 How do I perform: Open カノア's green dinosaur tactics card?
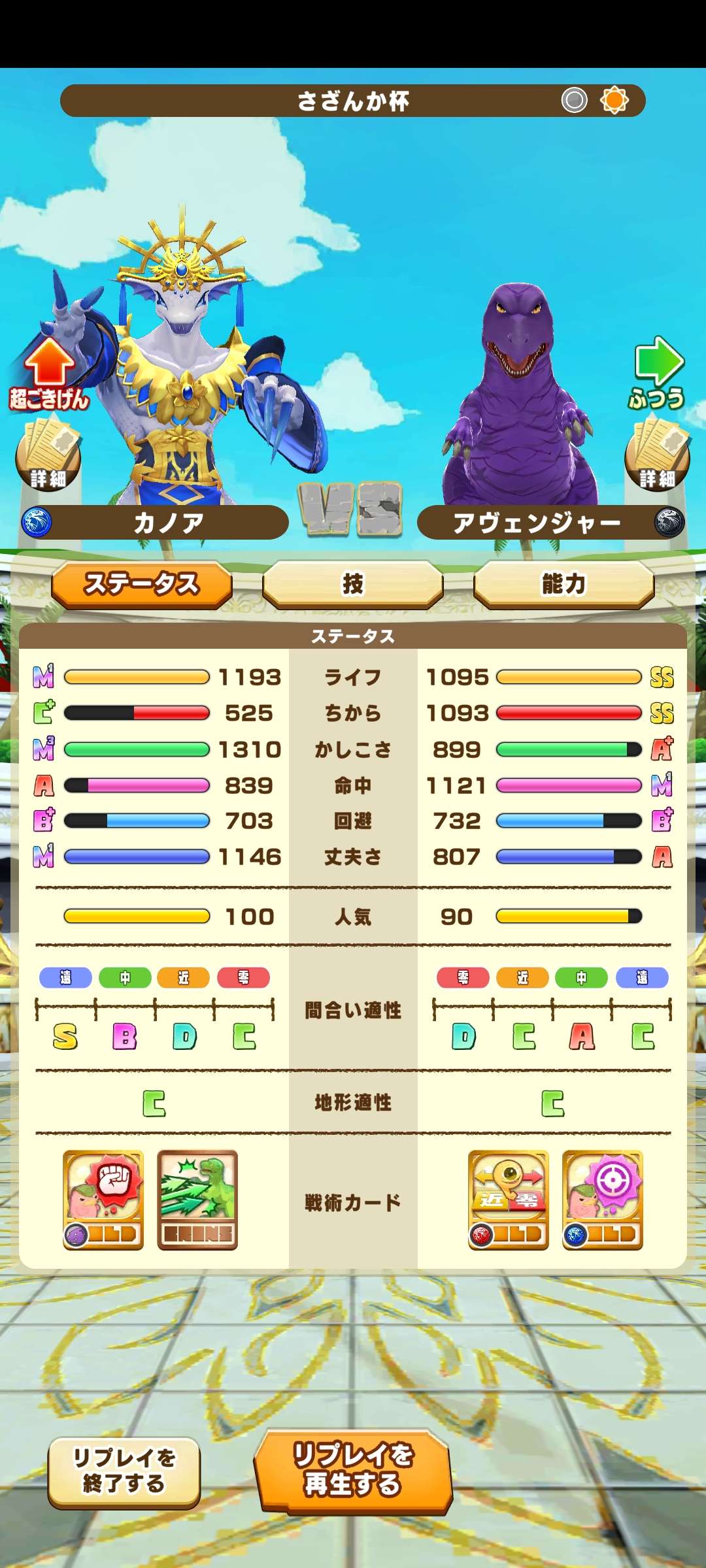click(197, 1200)
